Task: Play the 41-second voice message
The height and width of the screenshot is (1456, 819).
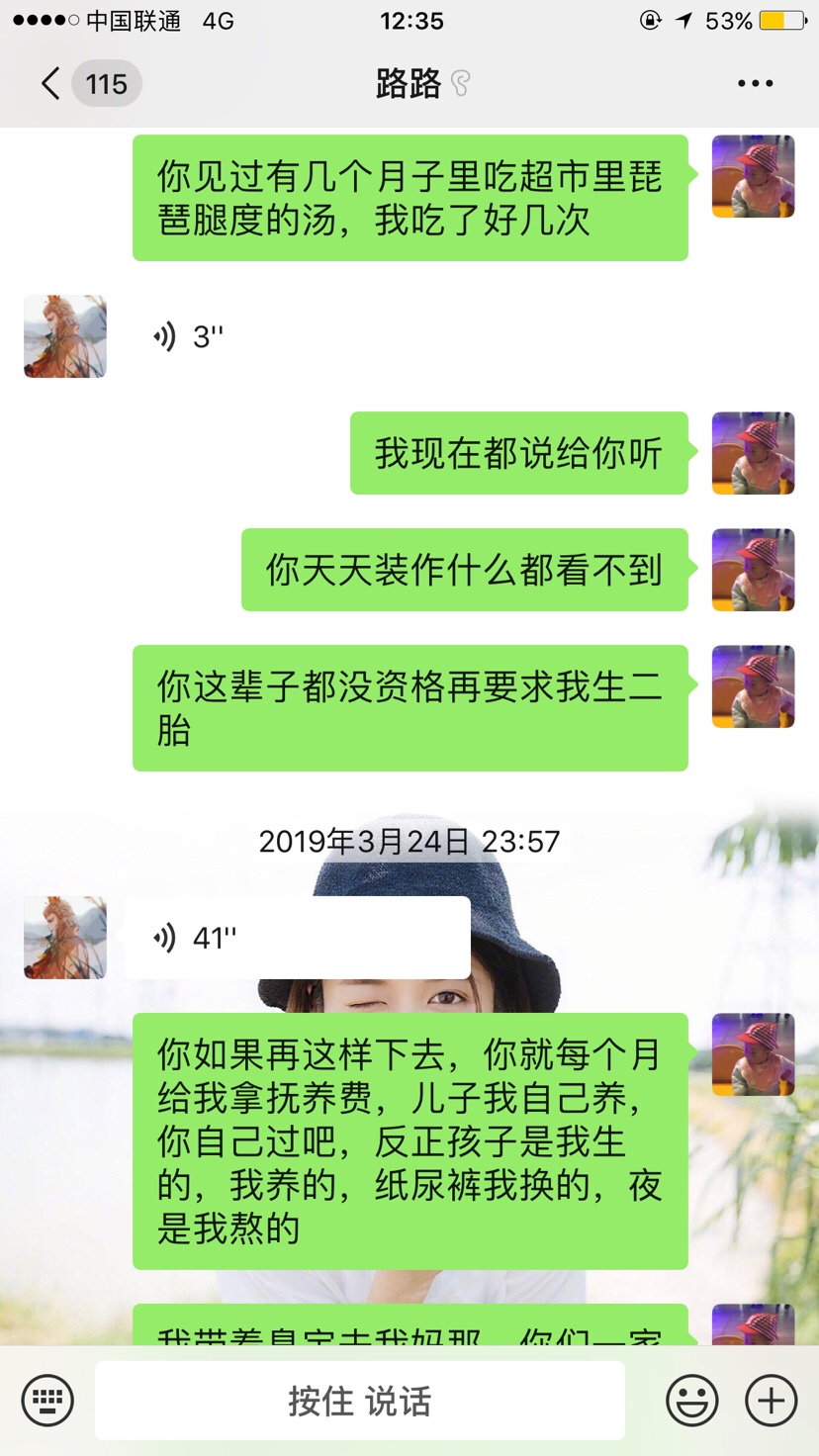Action: point(297,938)
